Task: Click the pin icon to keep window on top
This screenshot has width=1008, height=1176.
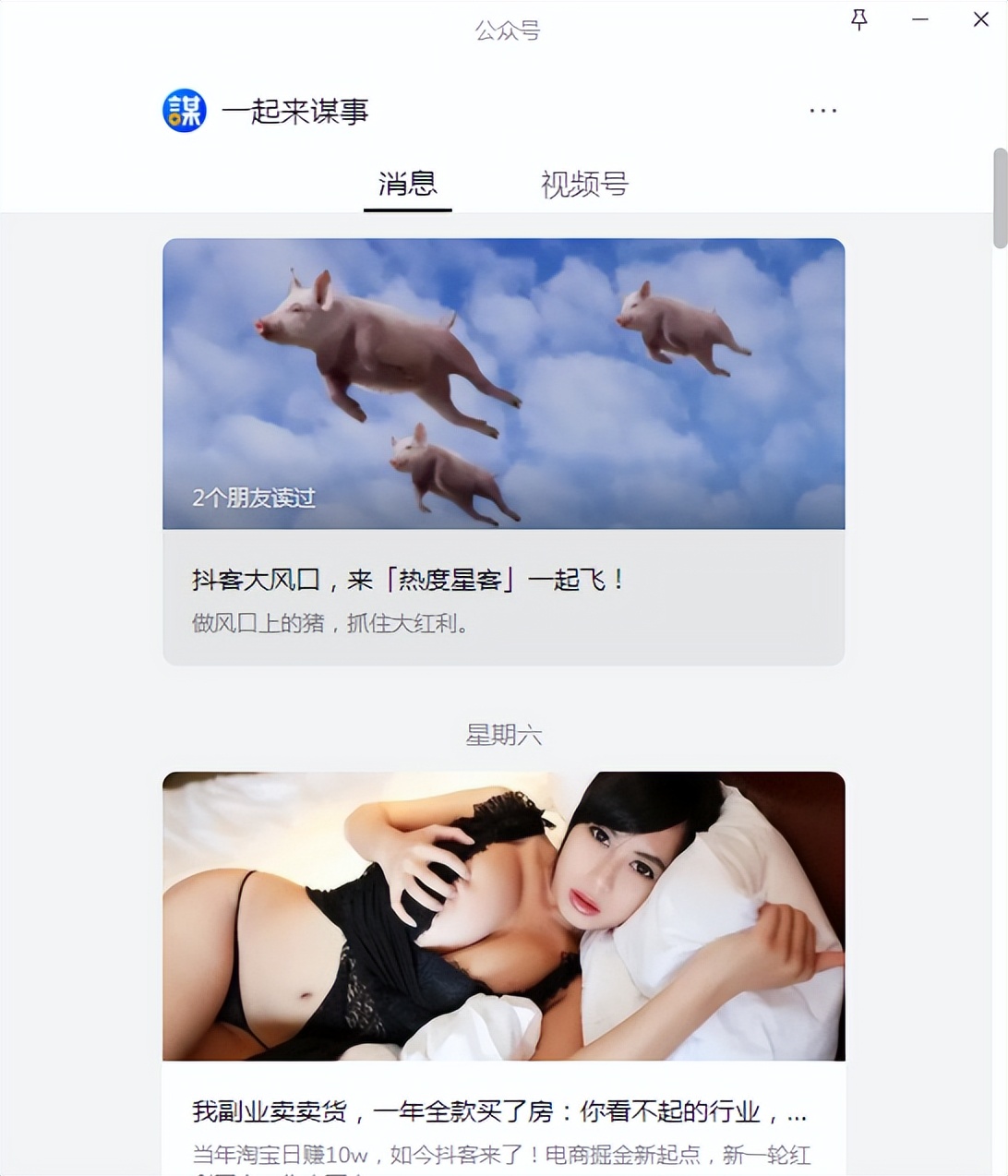Action: pyautogui.click(x=859, y=19)
